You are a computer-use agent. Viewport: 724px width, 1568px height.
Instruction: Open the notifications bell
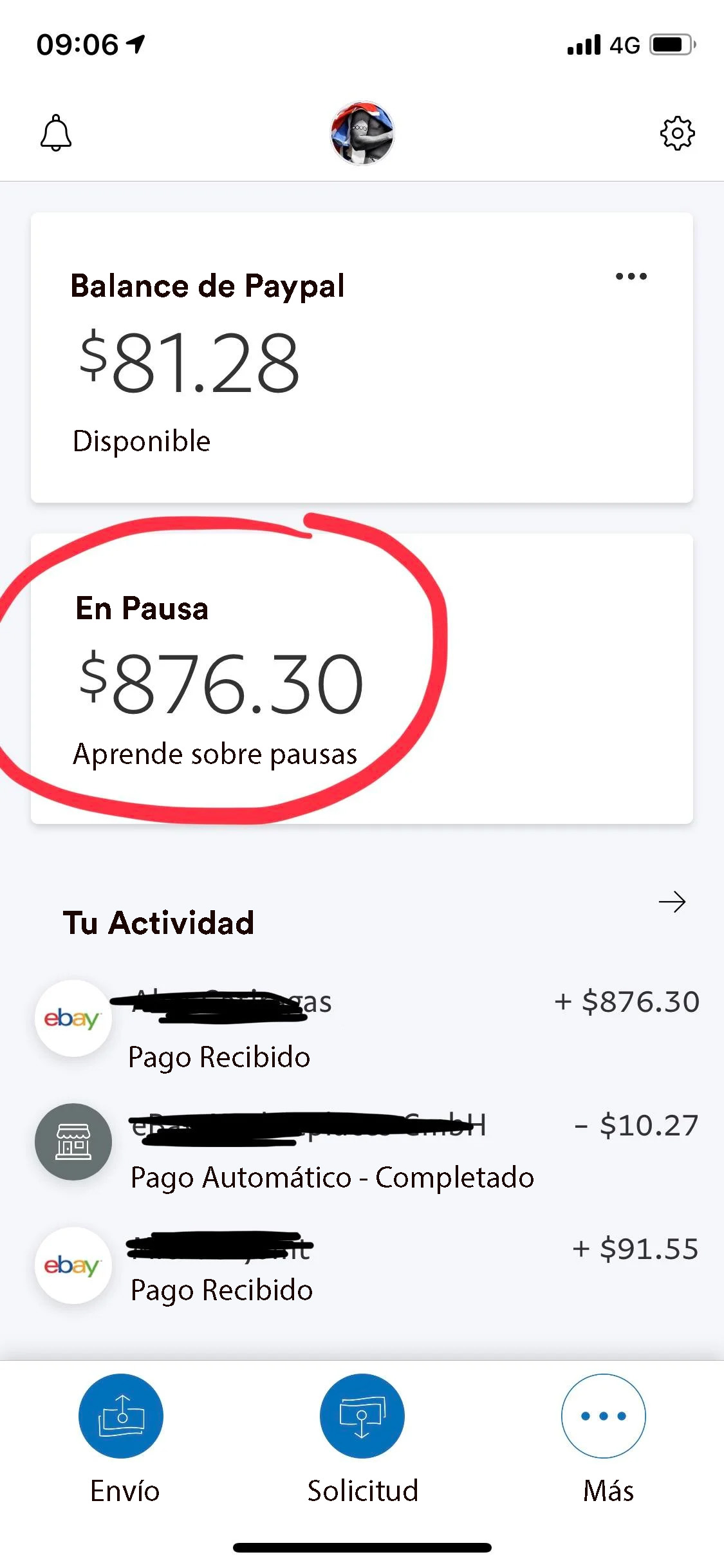pyautogui.click(x=56, y=133)
